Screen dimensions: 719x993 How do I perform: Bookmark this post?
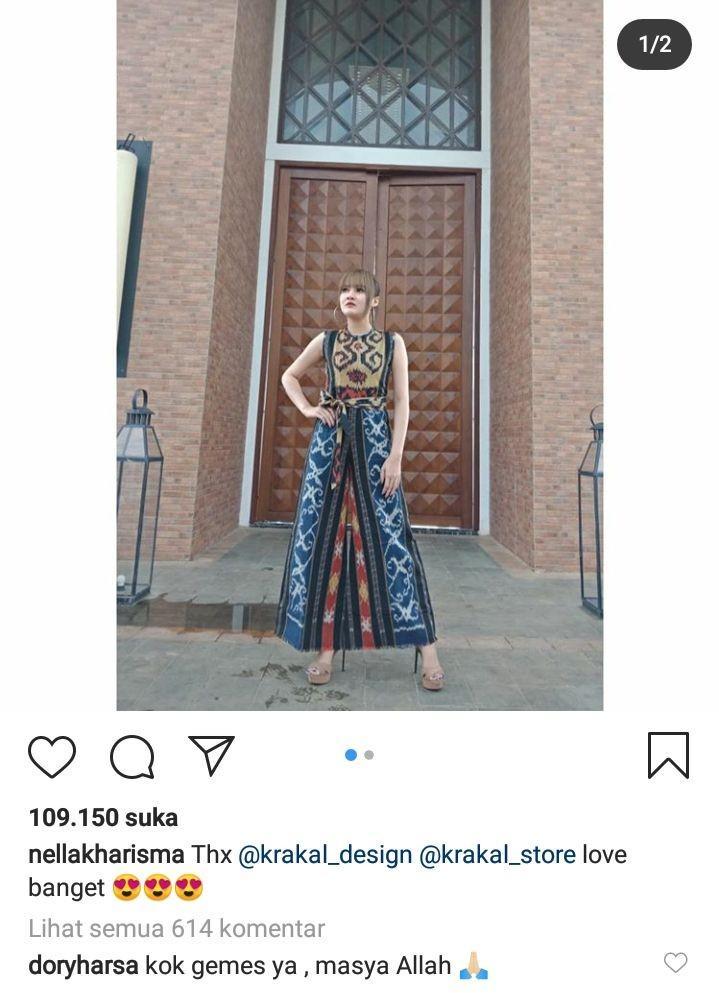pyautogui.click(x=667, y=756)
